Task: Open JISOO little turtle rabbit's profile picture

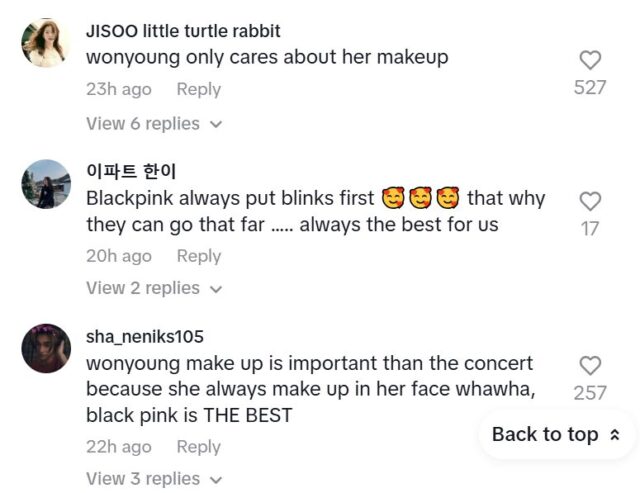Action: pos(46,44)
